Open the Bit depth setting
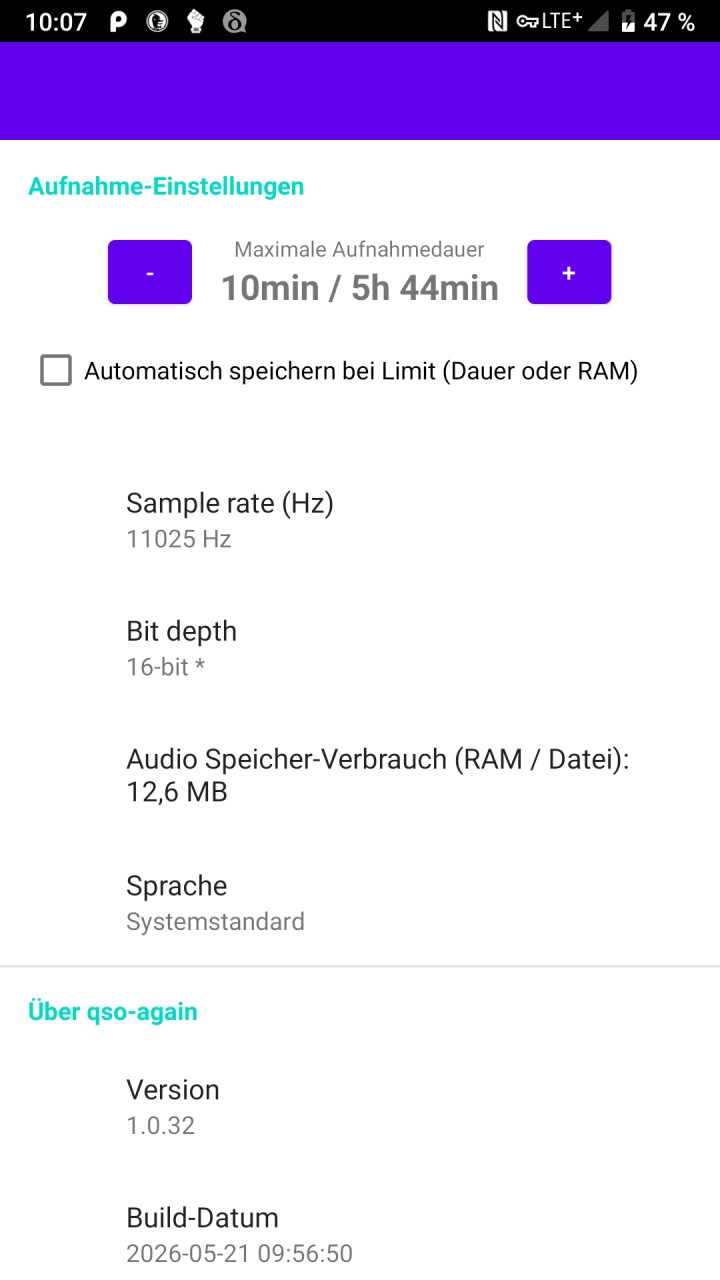This screenshot has height=1280, width=720. click(x=360, y=648)
